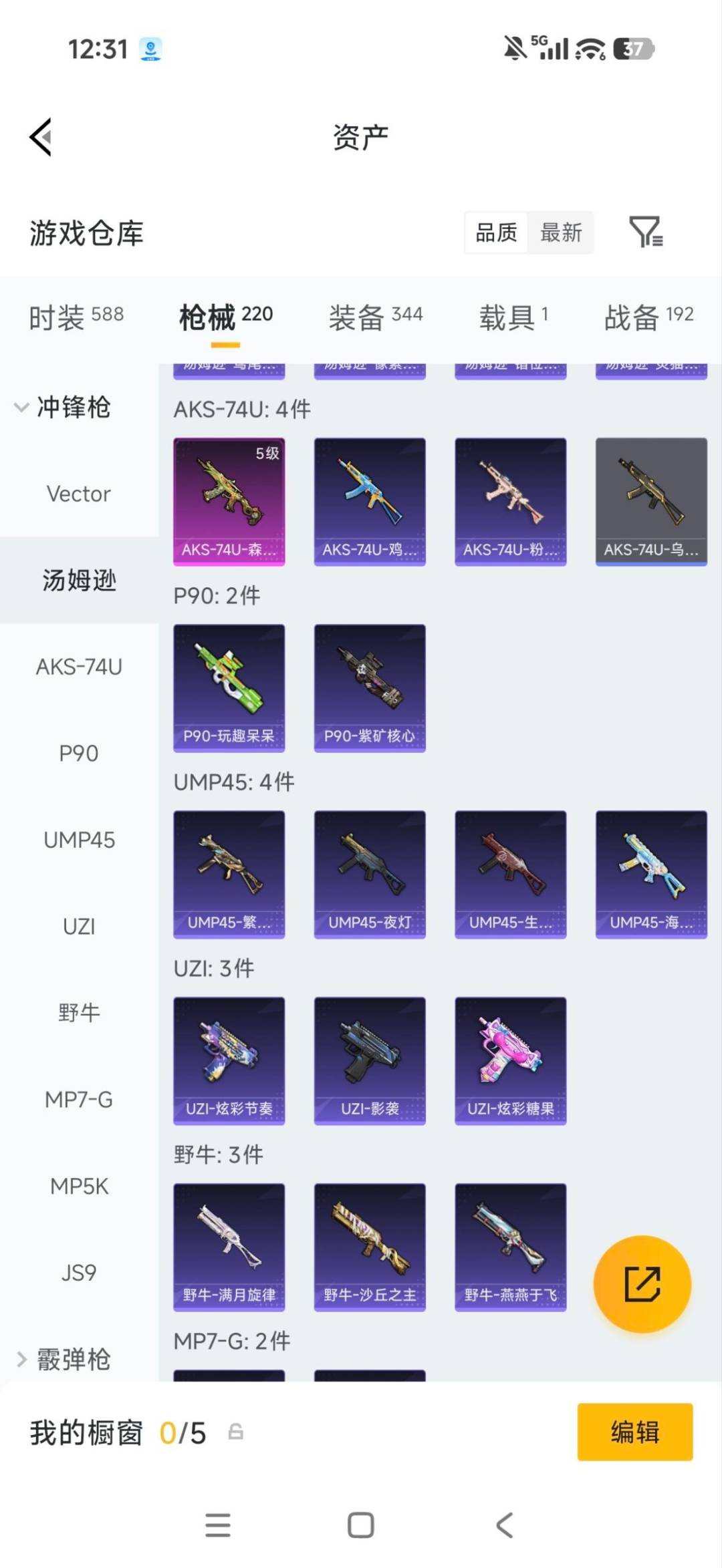Go back using the top-left arrow
Screen dimensions: 722x1568
[41, 137]
